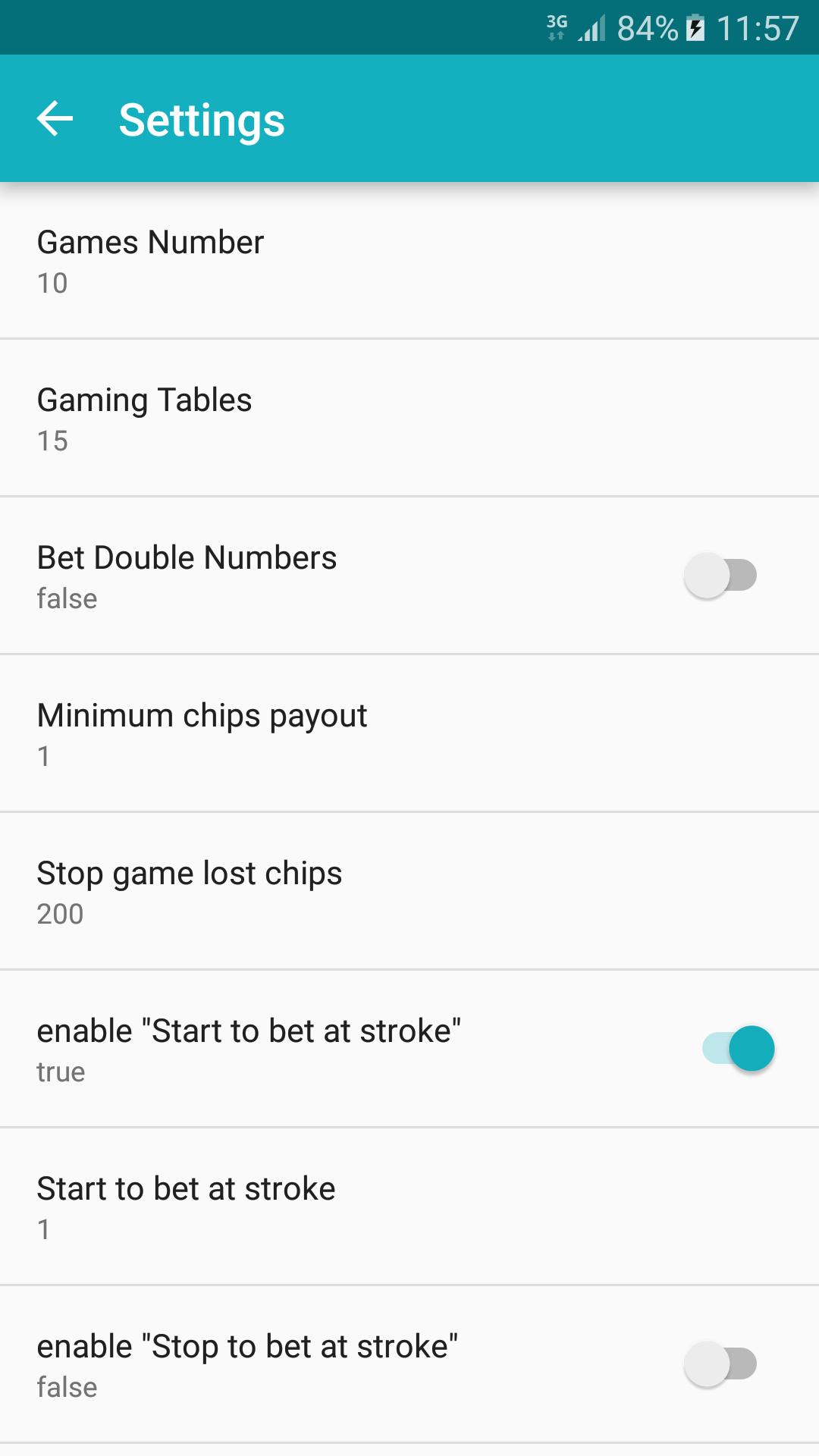819x1456 pixels.
Task: Click false under Bet Double Numbers
Action: pyautogui.click(x=67, y=599)
